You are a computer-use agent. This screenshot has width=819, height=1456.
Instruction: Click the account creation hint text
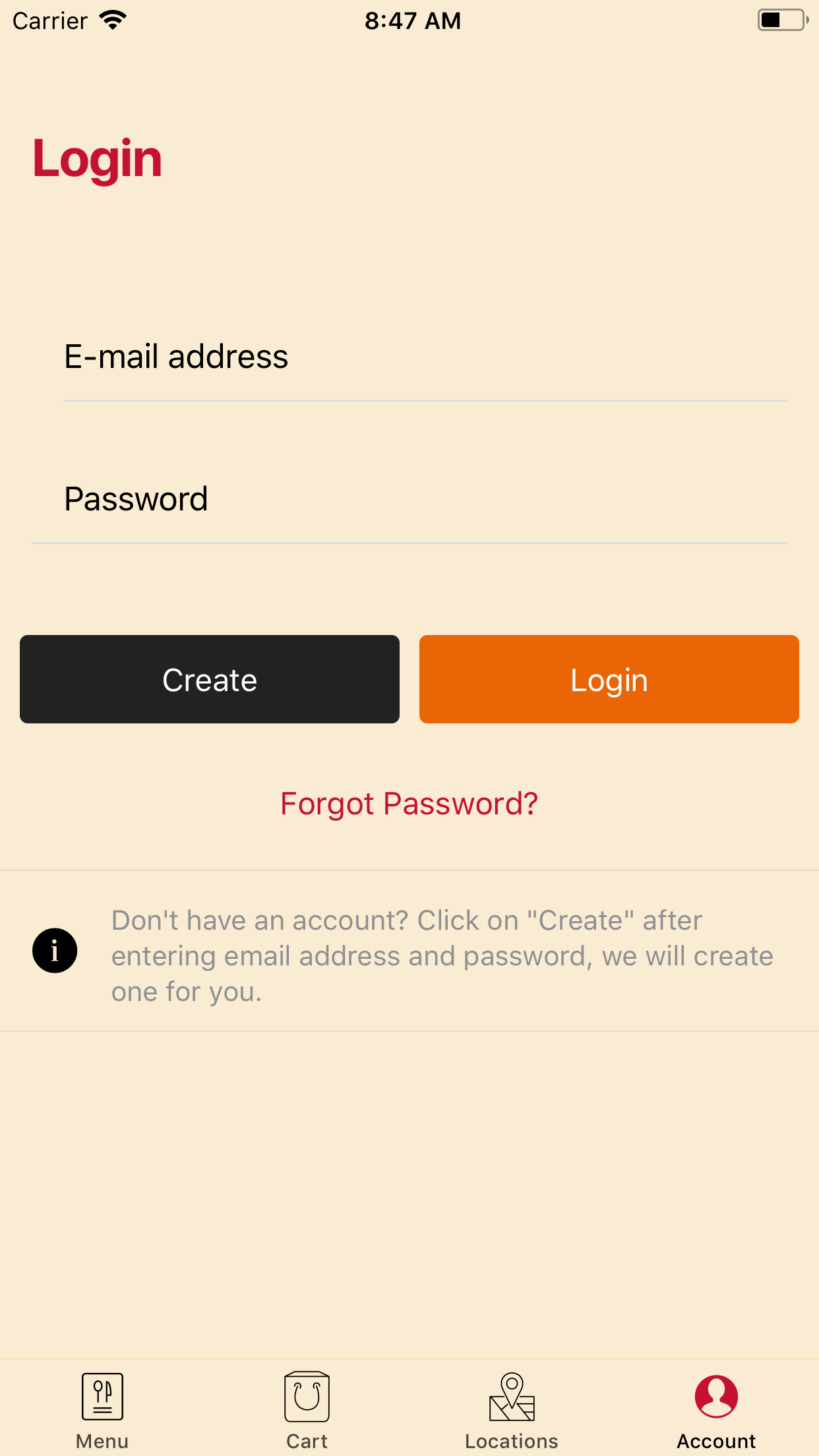[442, 954]
